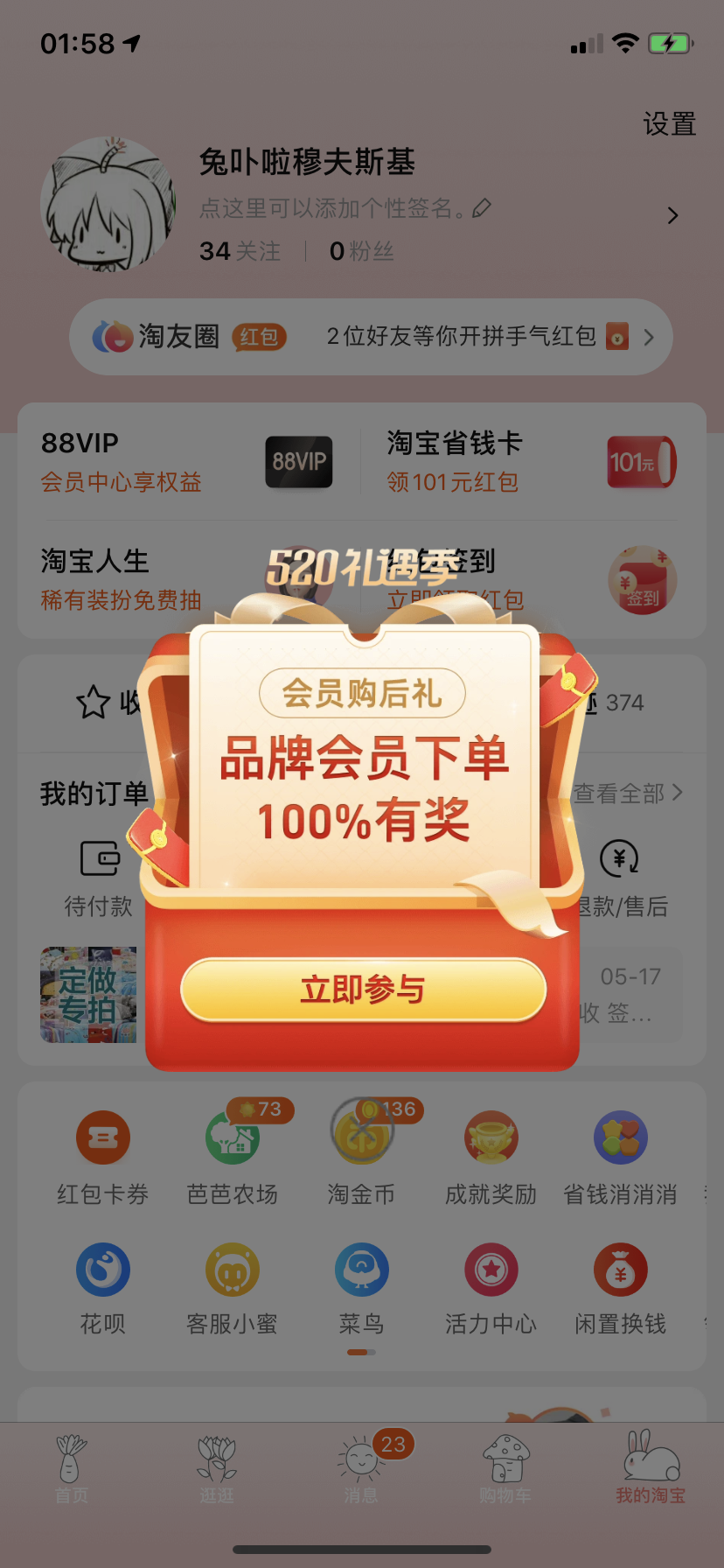Open 设置 settings

[x=670, y=124]
